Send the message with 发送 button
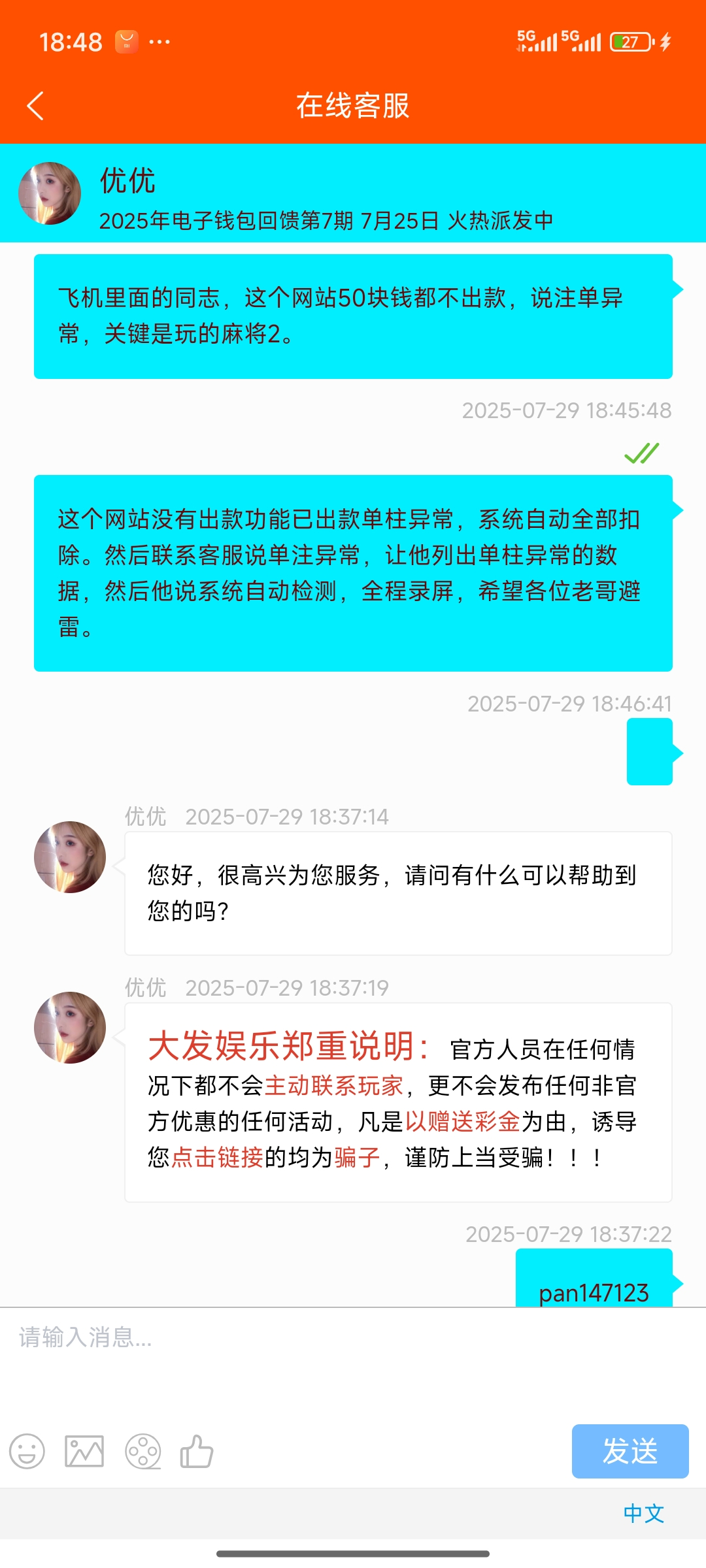Screen dimensions: 706x1568 click(x=630, y=1451)
